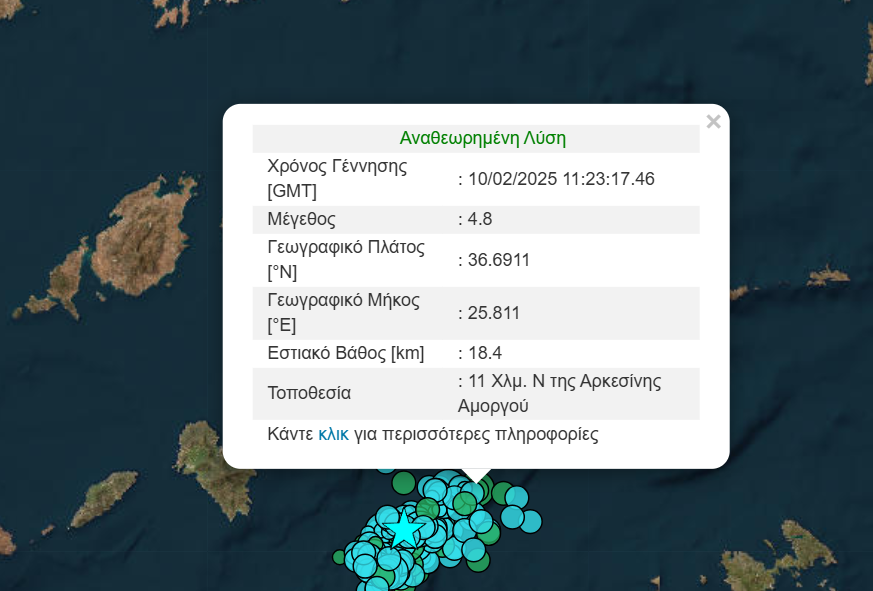Select the cyan star epicenter marker
The width and height of the screenshot is (873, 591).
pos(403,530)
